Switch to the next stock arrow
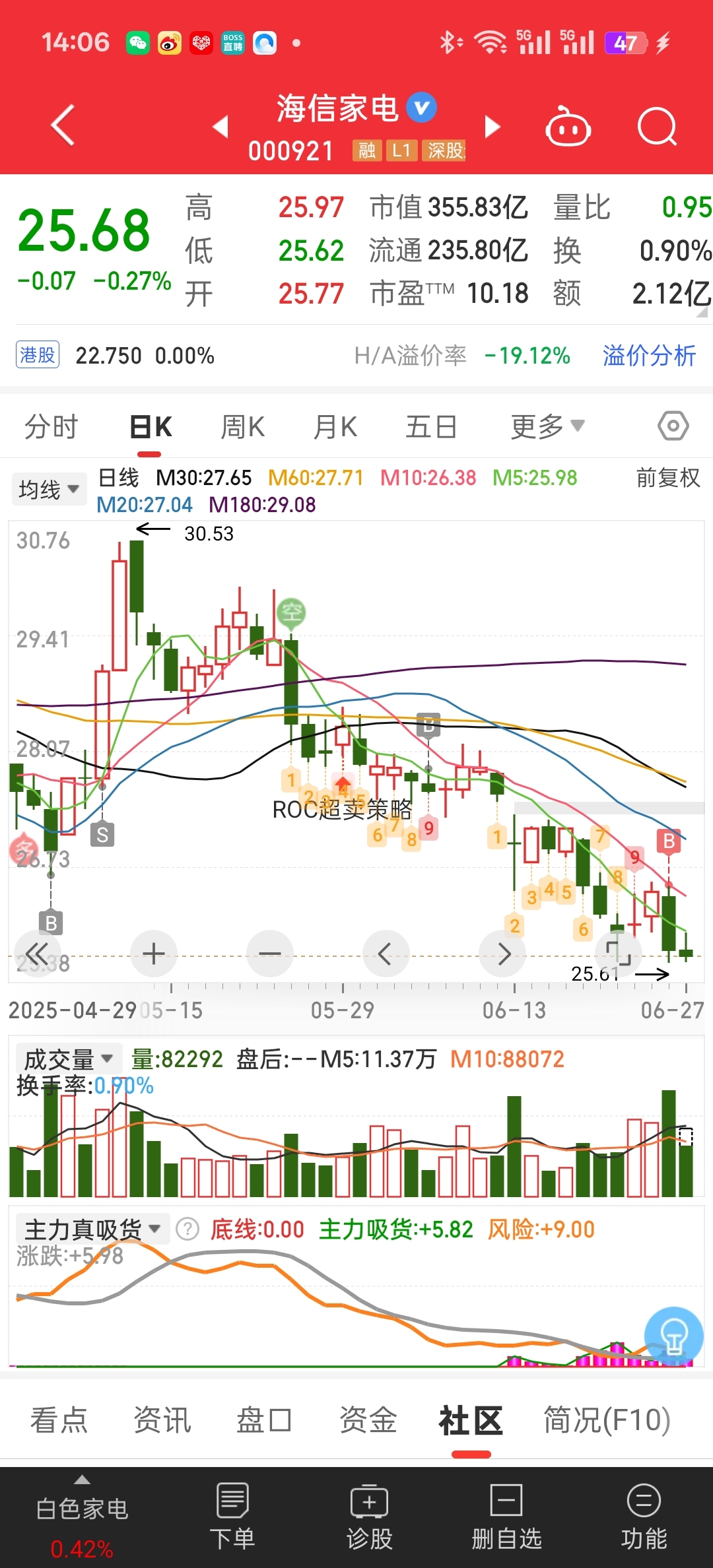This screenshot has width=713, height=1568. coord(492,126)
